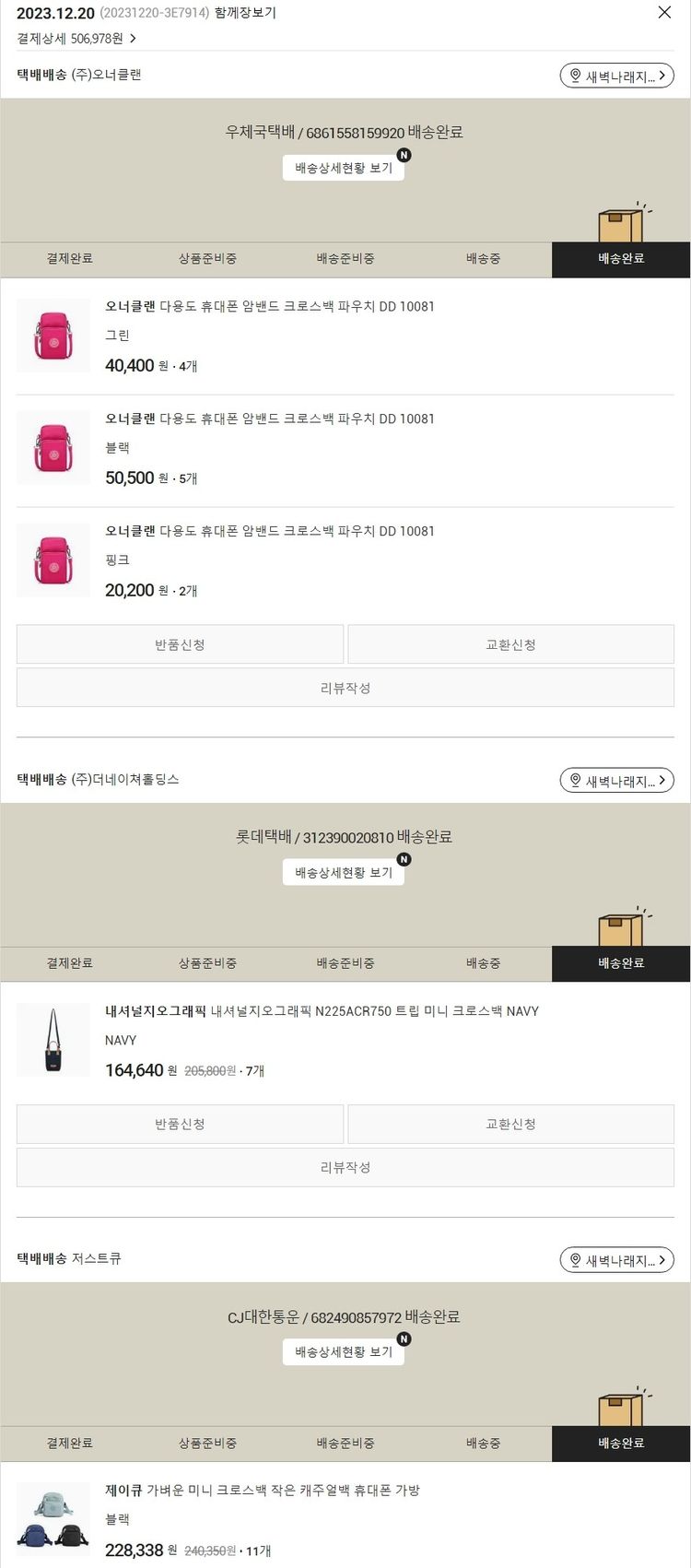View 배송상세현황 for 롯데택배 shipment
Image resolution: width=691 pixels, height=1568 pixels.
click(343, 872)
